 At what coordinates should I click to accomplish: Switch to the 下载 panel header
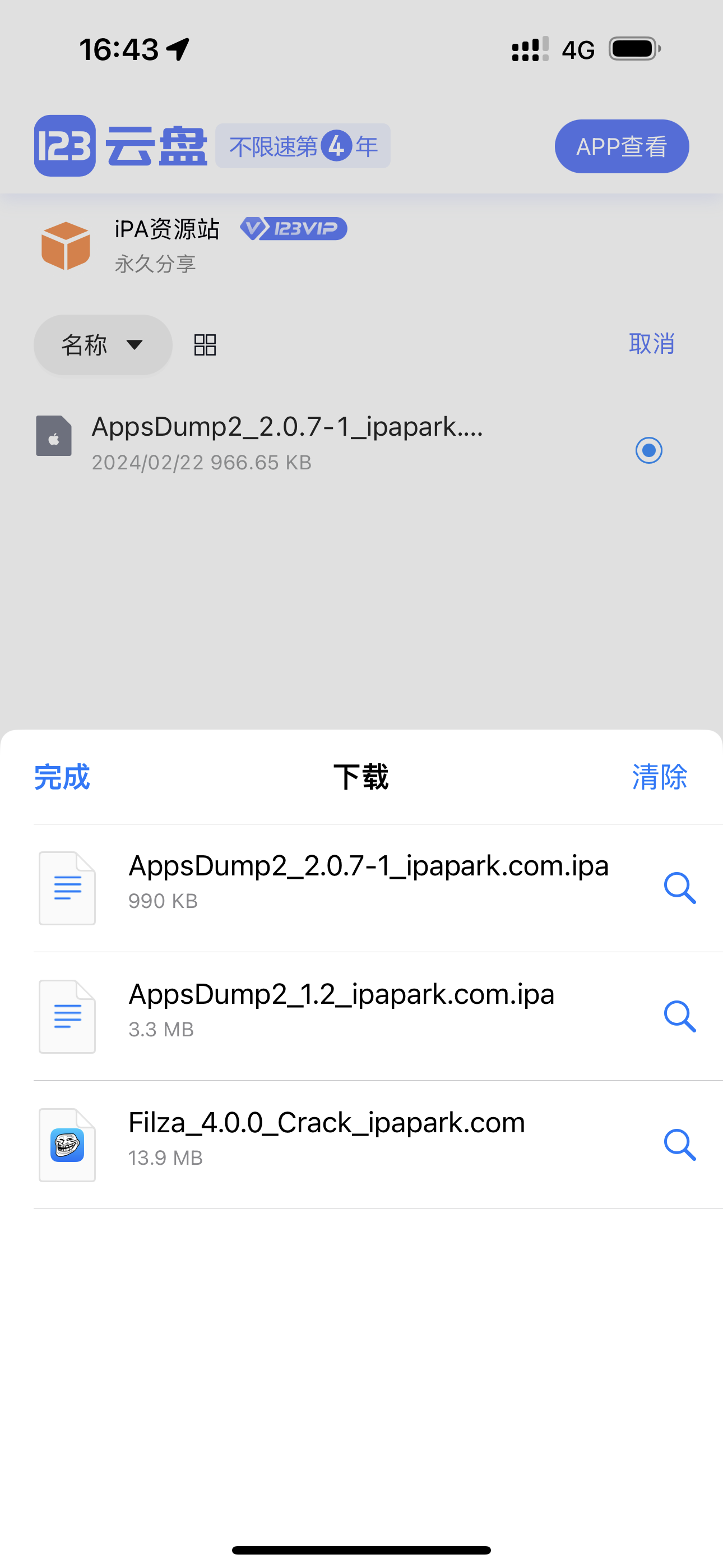pyautogui.click(x=361, y=777)
